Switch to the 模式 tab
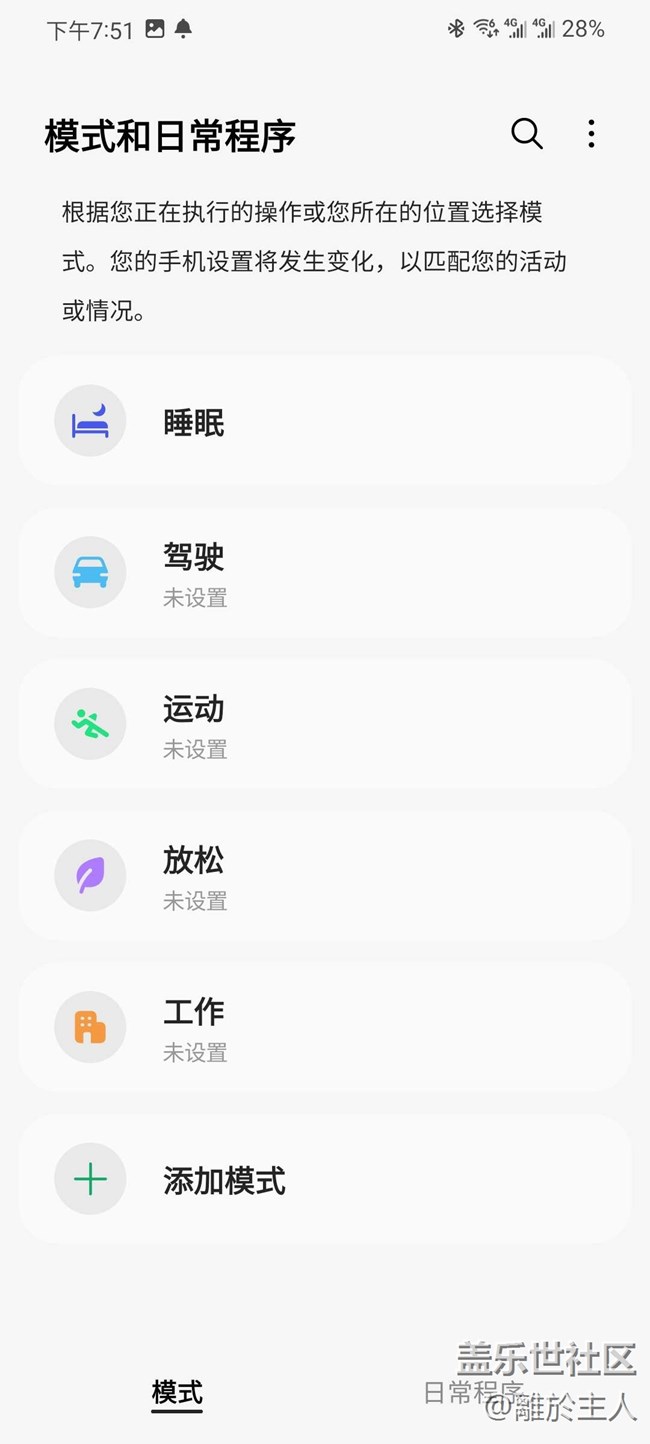The image size is (650, 1444). 177,1392
